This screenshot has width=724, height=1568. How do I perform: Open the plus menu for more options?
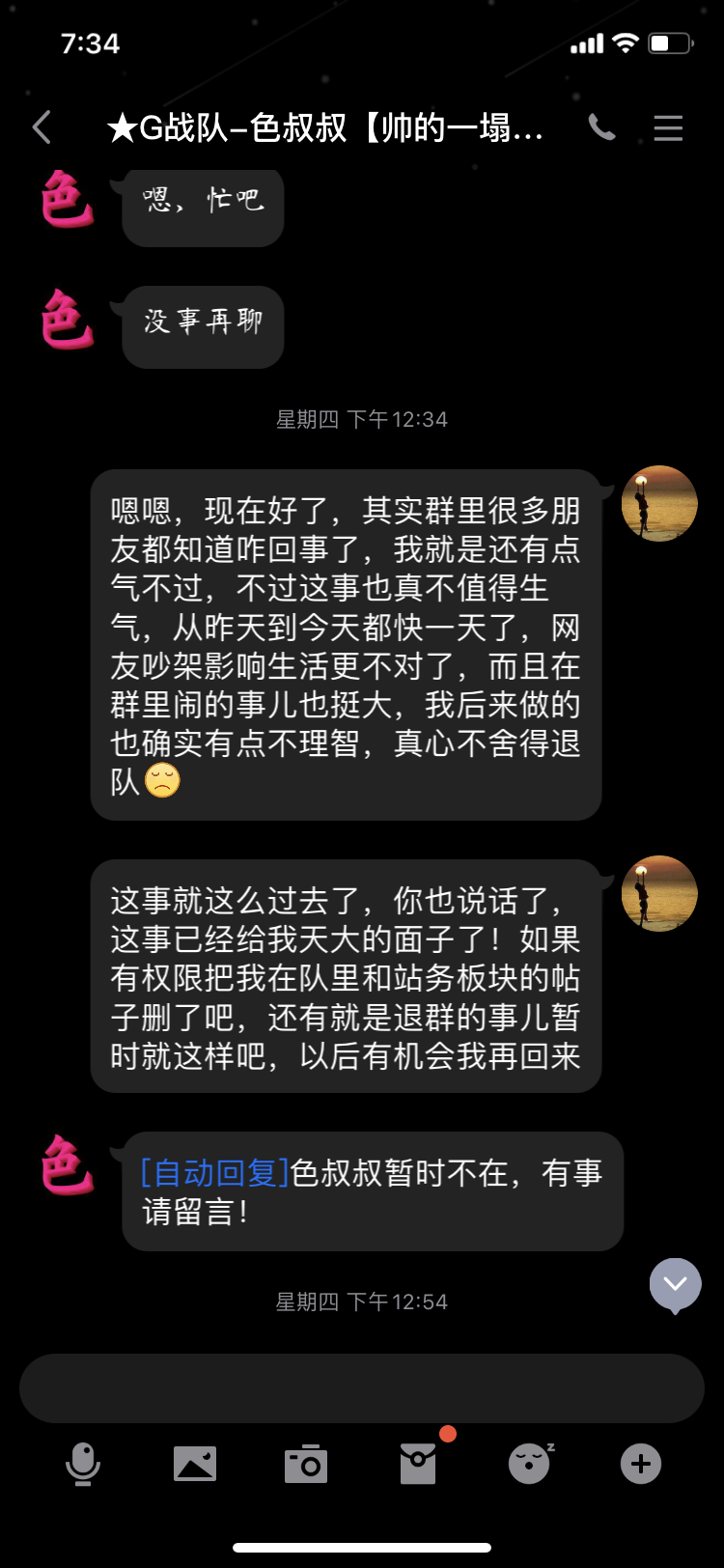point(641,1464)
